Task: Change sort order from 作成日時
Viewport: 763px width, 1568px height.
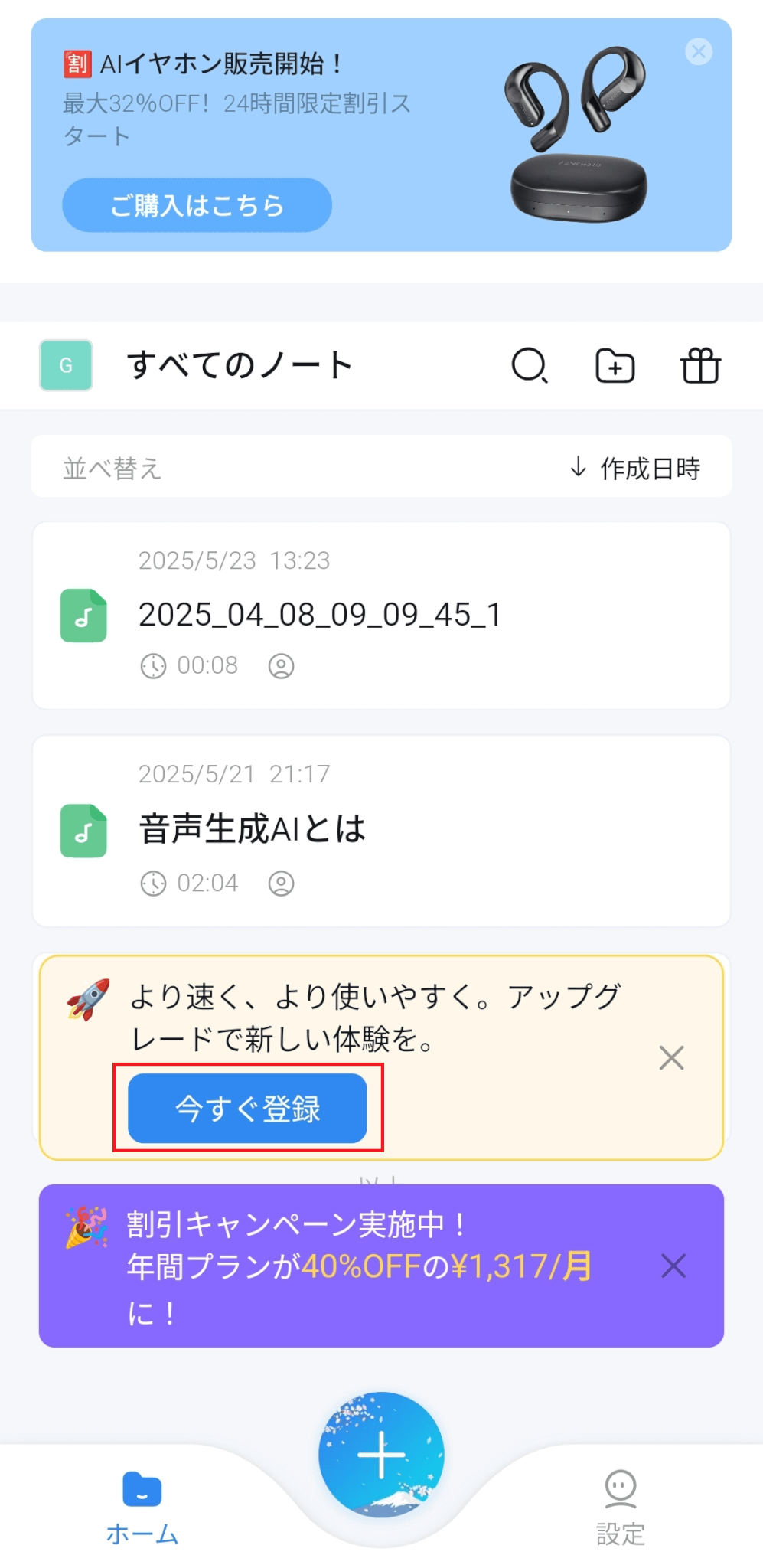Action: click(x=635, y=468)
